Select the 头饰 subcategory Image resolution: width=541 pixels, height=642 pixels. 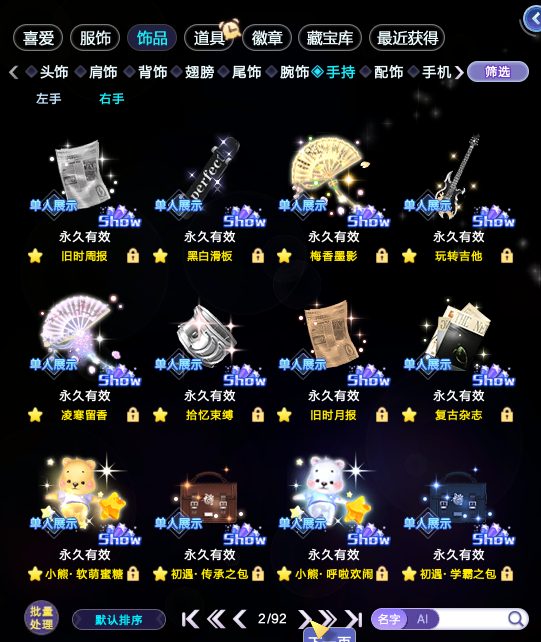pos(54,72)
